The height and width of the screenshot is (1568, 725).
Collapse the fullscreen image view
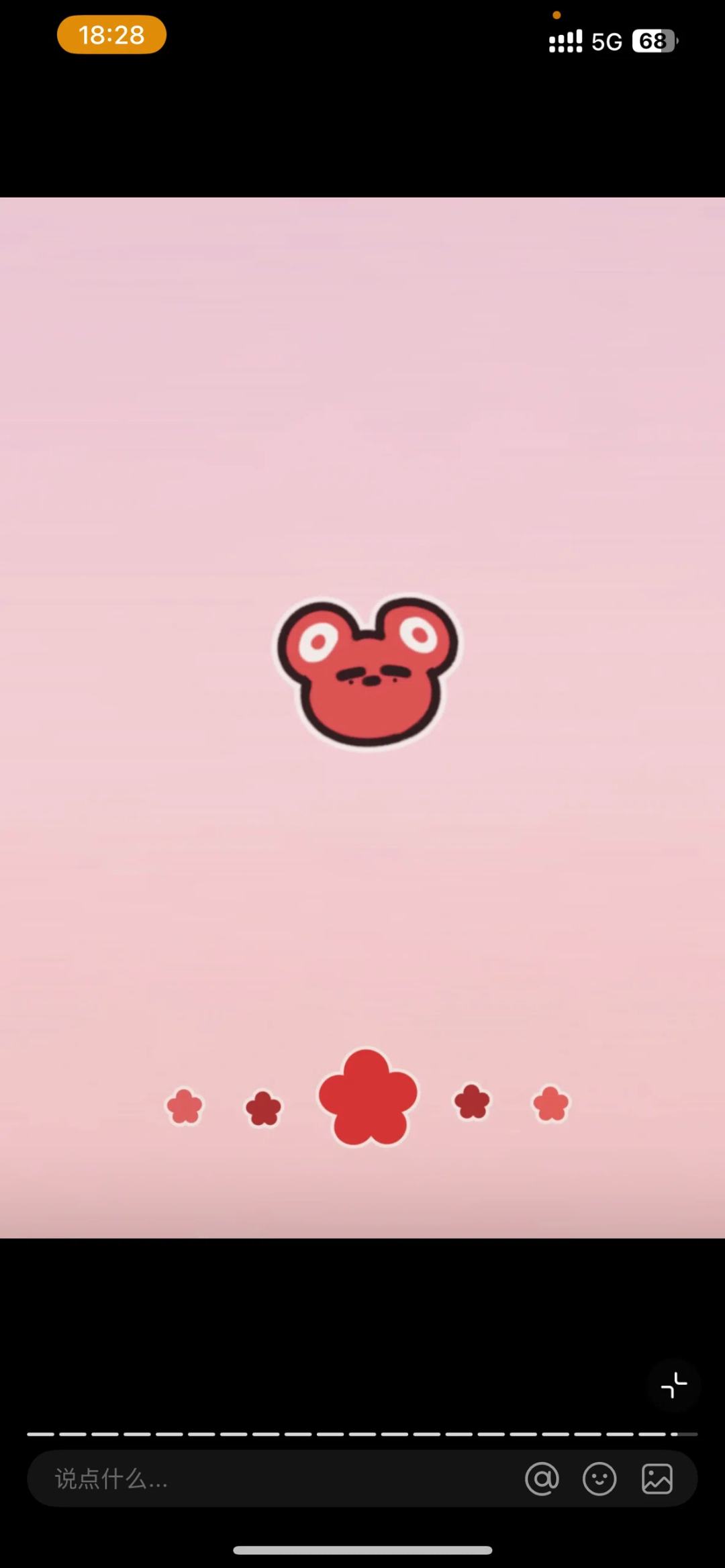click(674, 1385)
